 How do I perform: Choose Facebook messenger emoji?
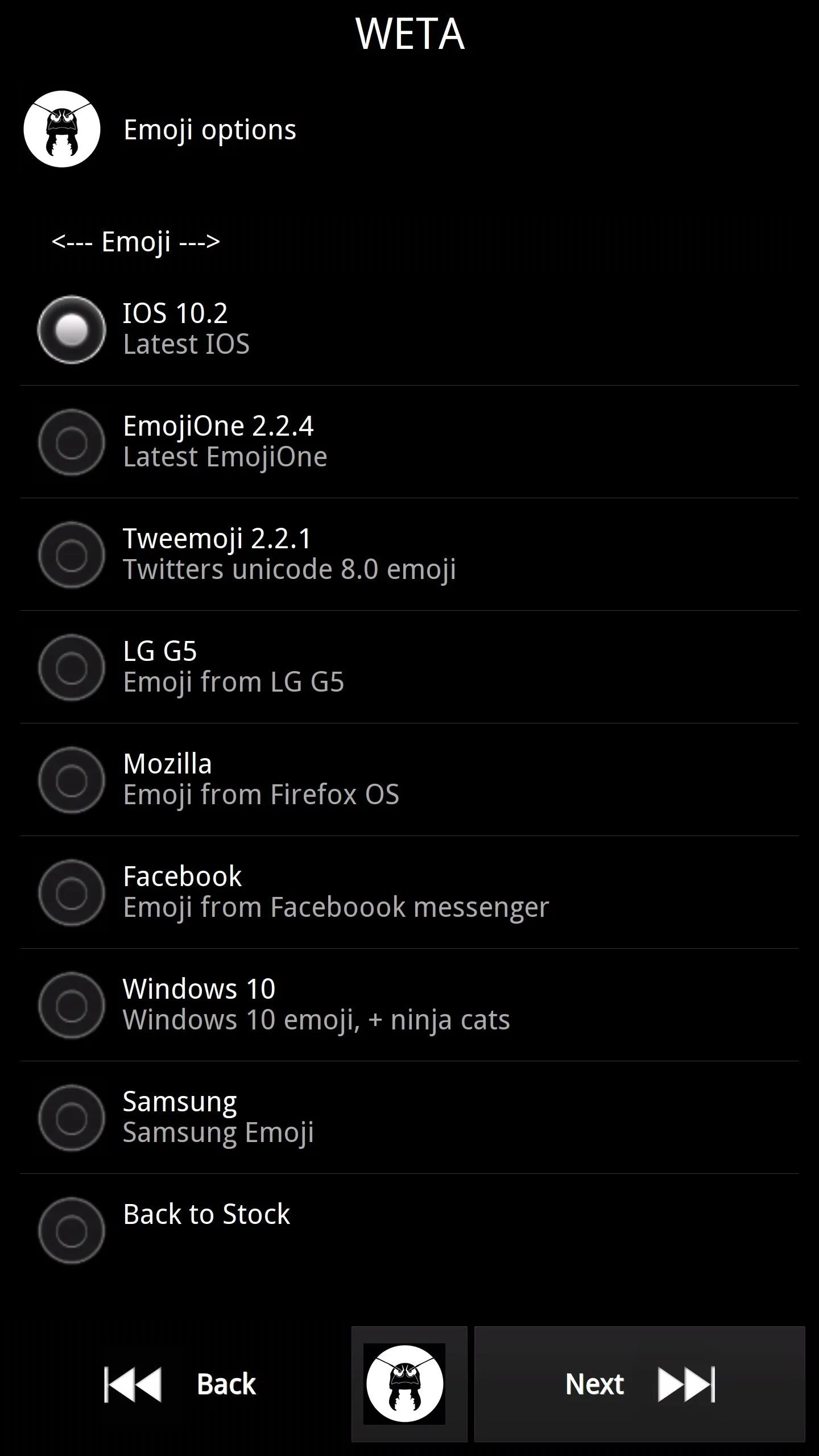(x=409, y=892)
